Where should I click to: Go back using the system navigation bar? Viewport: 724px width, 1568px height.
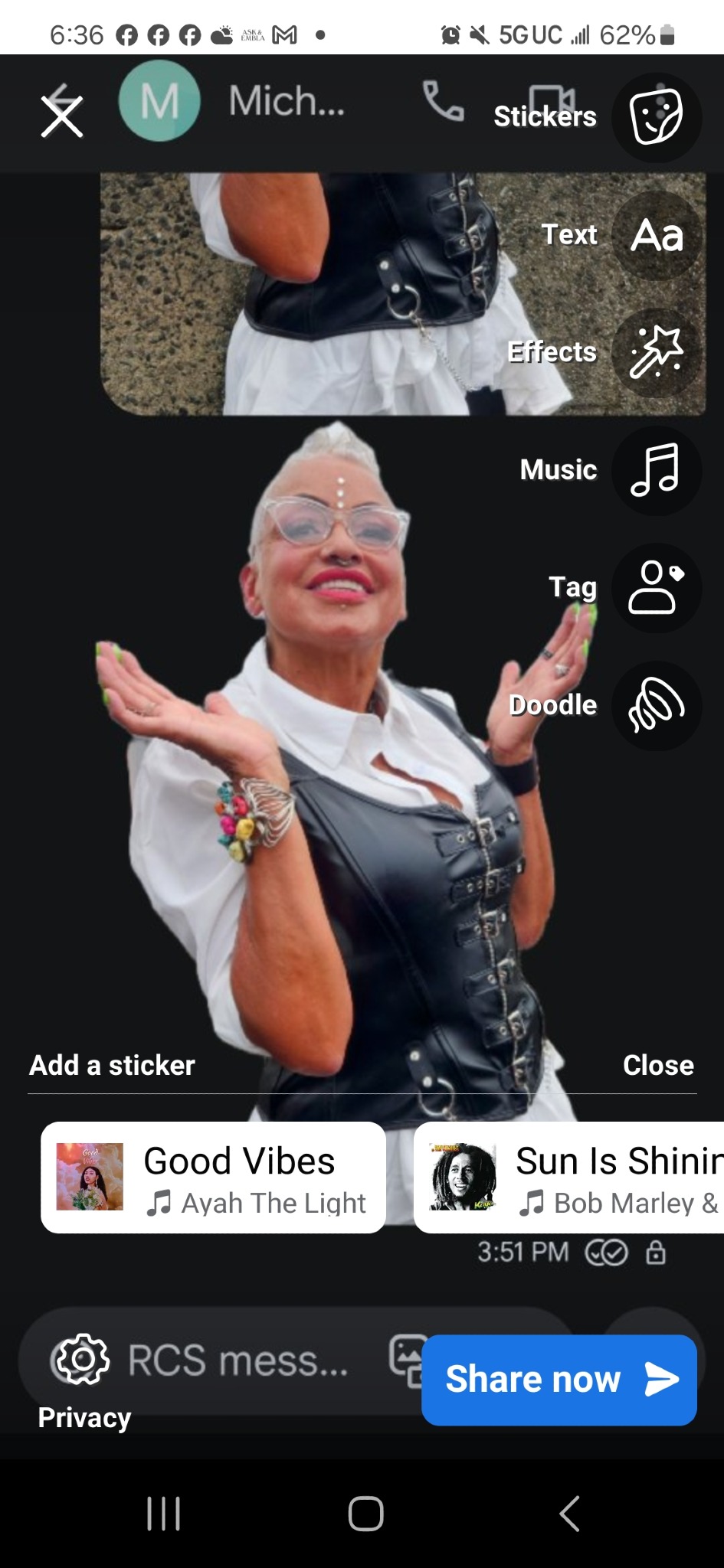(568, 1514)
